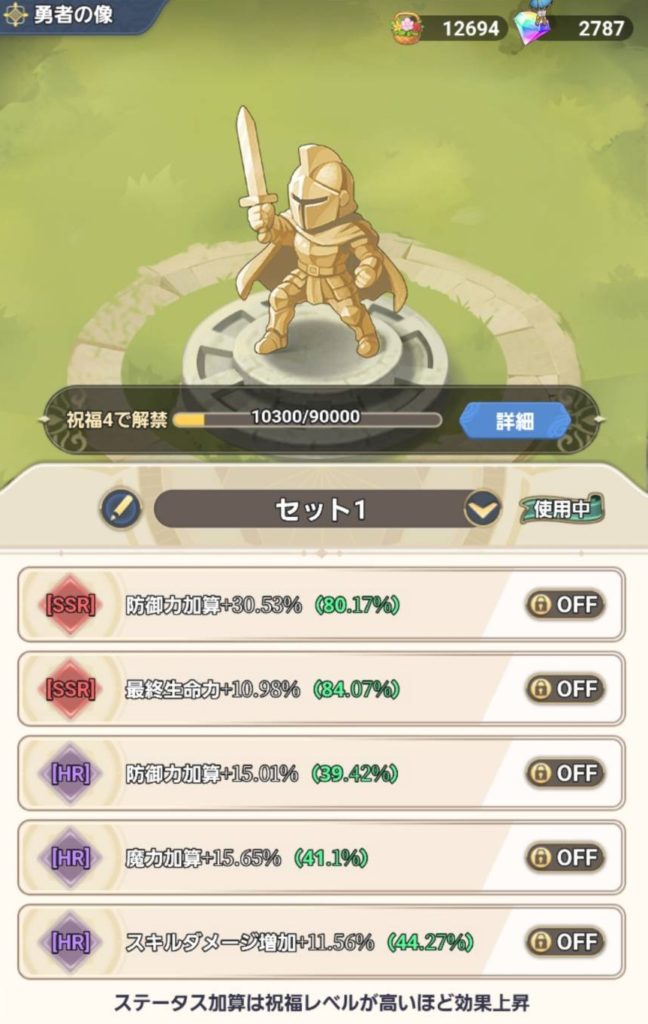Toggle lock for 最終生命力+10.98%
This screenshot has height=1024, width=648.
[565, 689]
